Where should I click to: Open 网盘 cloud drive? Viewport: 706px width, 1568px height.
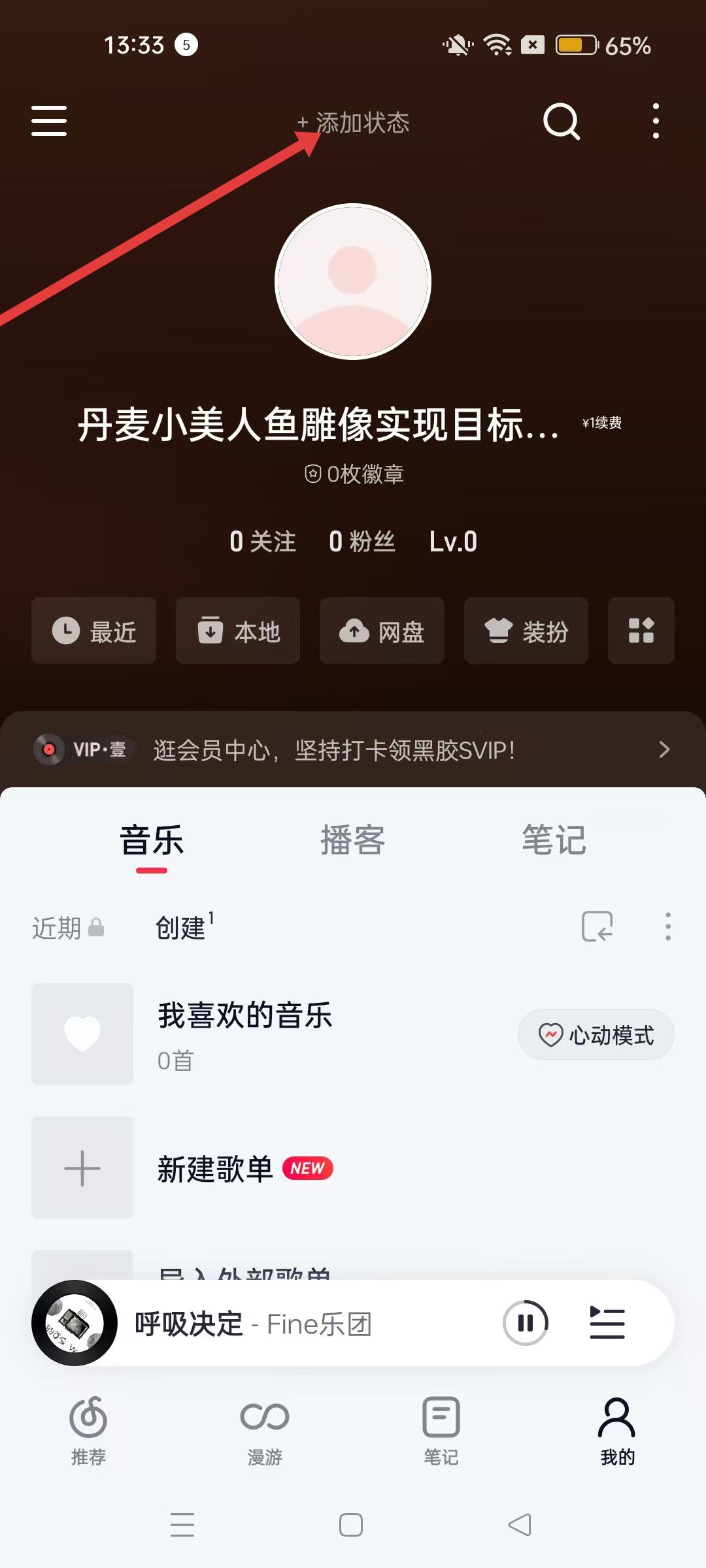click(x=382, y=631)
